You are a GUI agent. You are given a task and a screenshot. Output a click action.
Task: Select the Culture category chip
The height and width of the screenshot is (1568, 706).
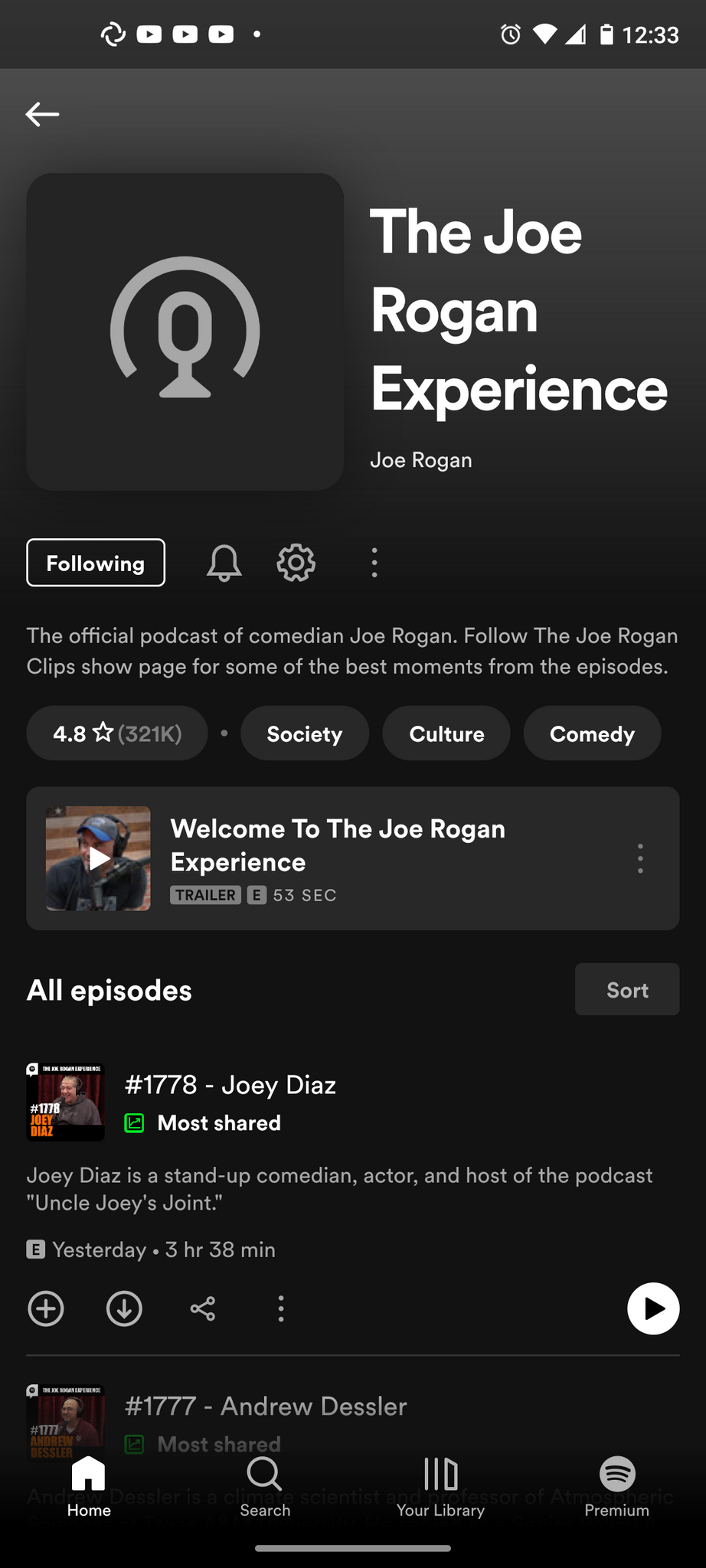(446, 733)
